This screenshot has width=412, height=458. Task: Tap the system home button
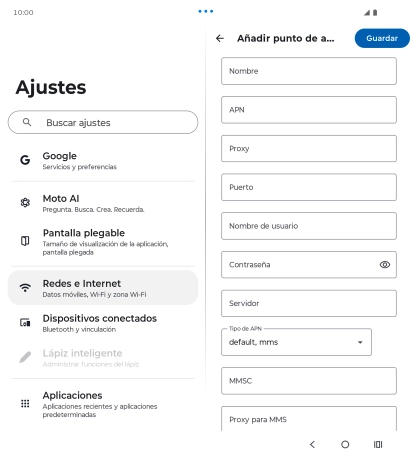[345, 444]
